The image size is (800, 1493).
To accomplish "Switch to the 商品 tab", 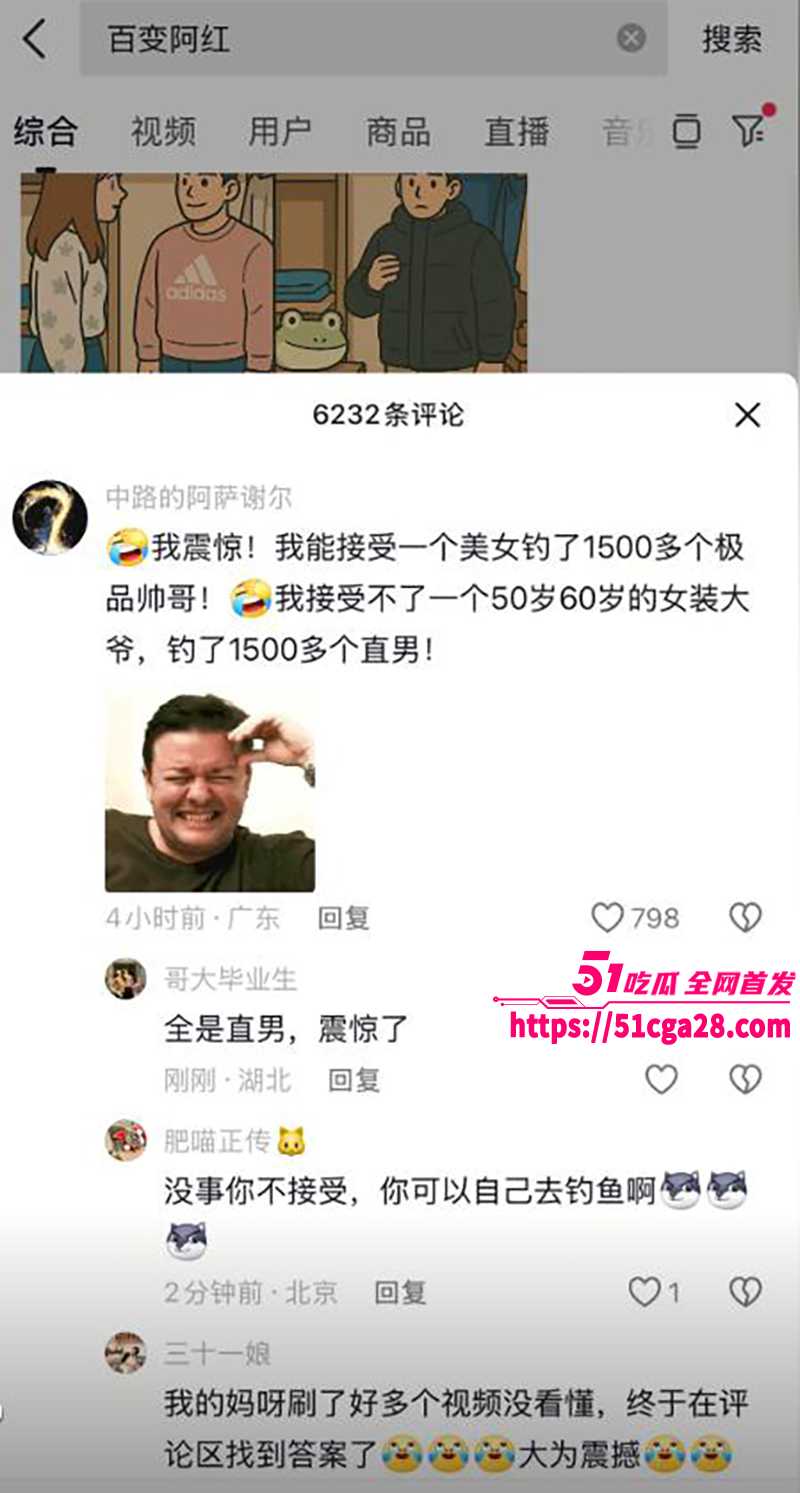I will (398, 132).
